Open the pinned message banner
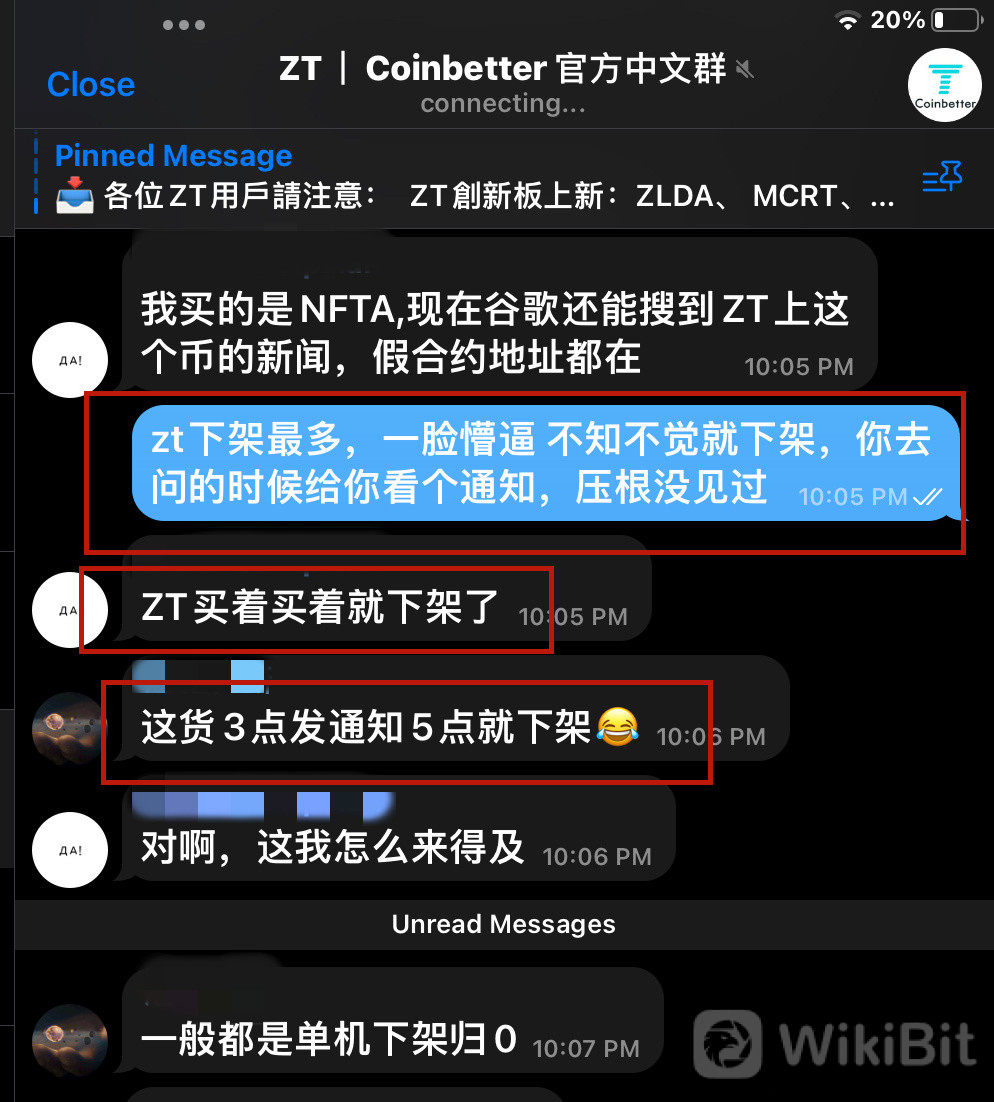This screenshot has height=1102, width=994. pos(470,176)
